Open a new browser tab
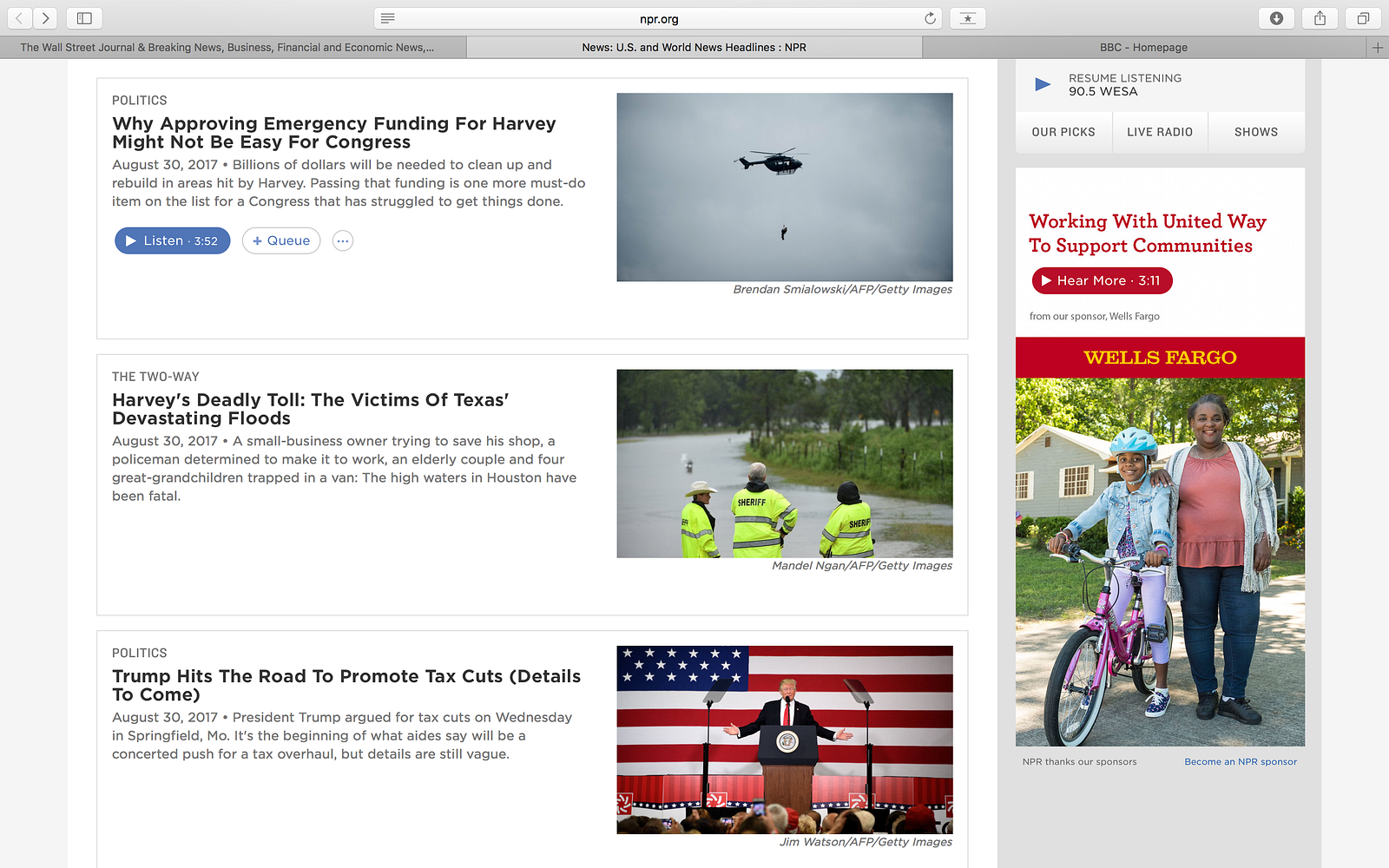The width and height of the screenshot is (1389, 868). (1377, 48)
